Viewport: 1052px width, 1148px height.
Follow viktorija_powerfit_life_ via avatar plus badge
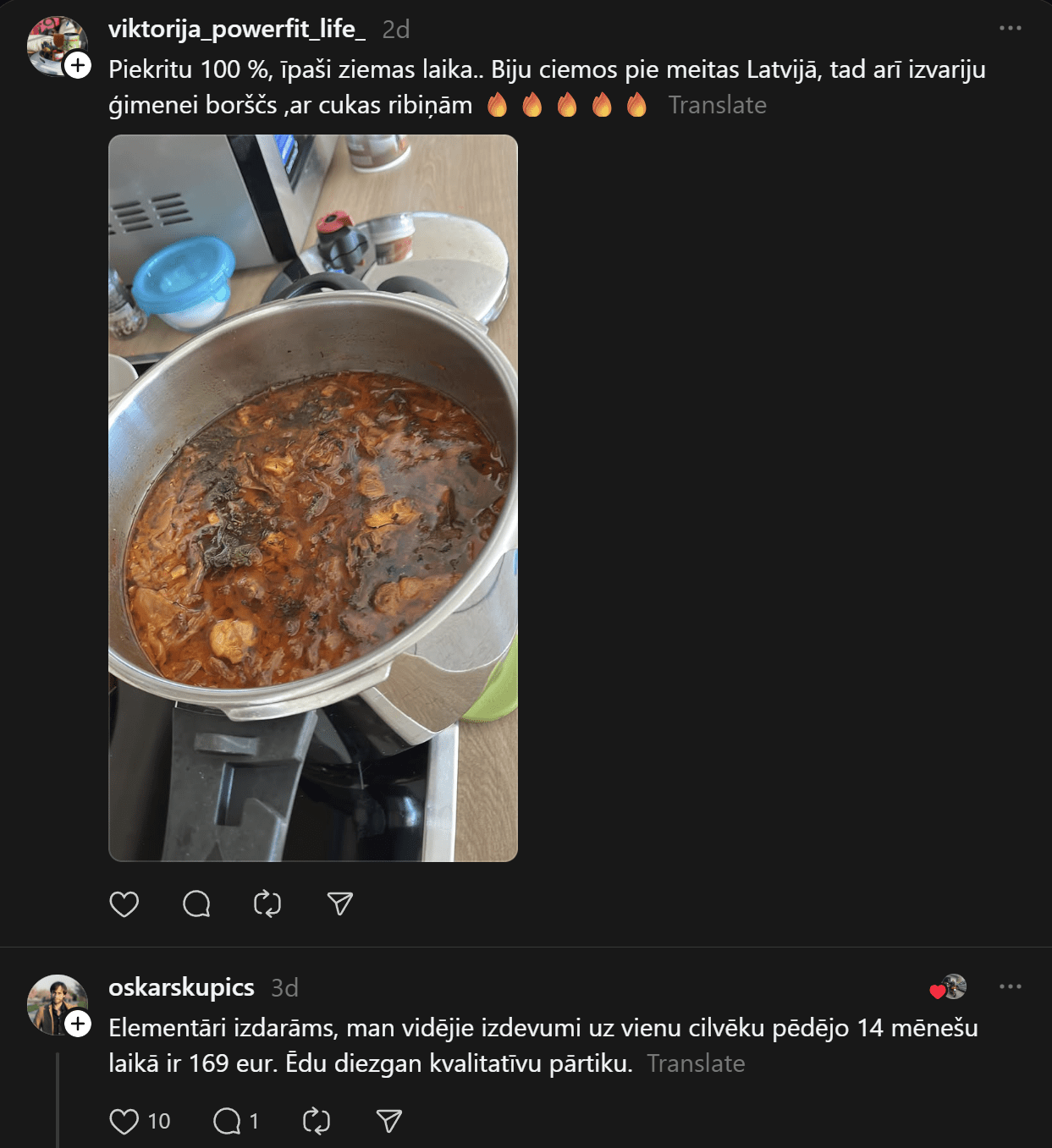pos(78,65)
